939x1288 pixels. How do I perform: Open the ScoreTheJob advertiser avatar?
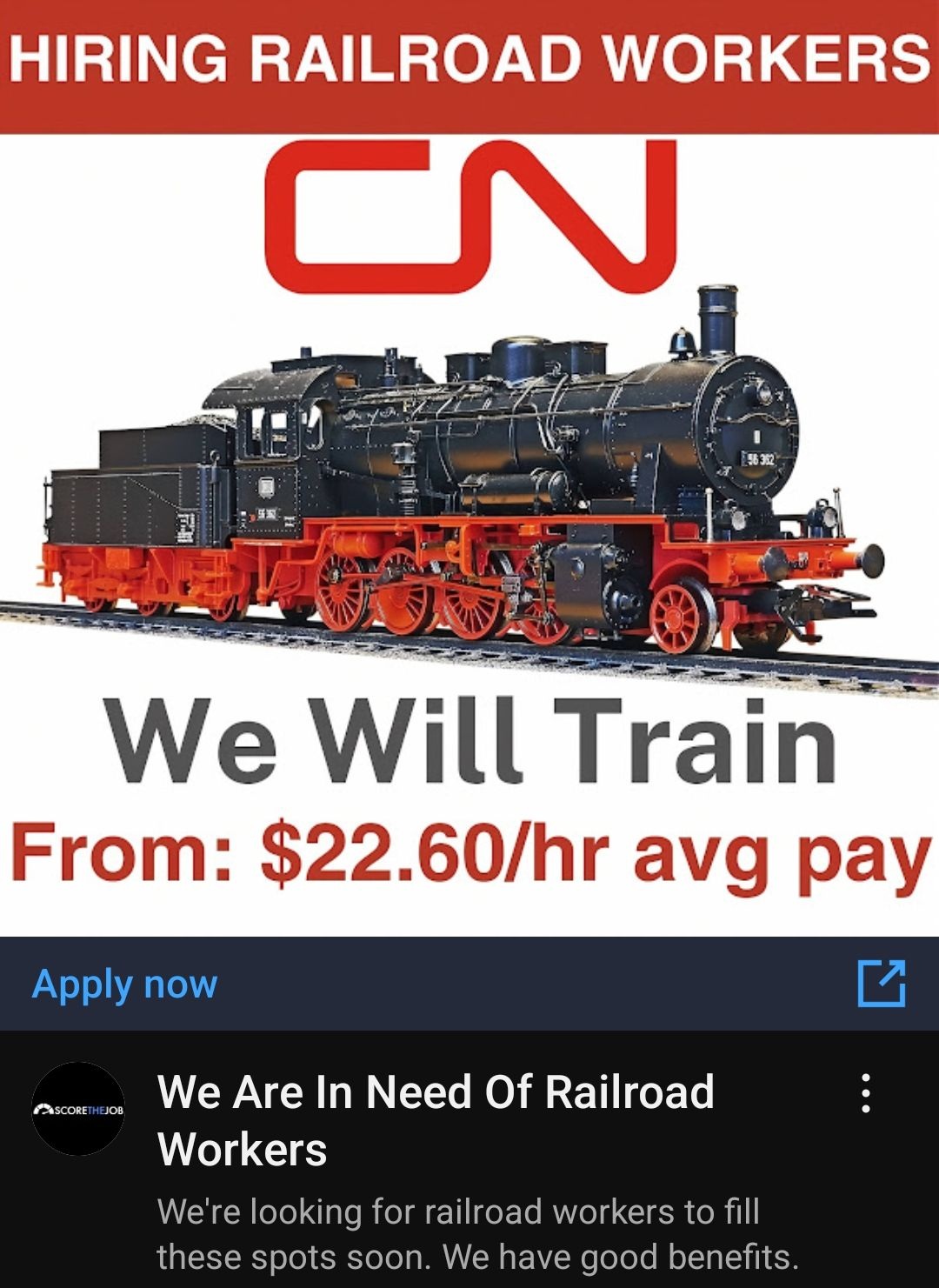[78, 1109]
